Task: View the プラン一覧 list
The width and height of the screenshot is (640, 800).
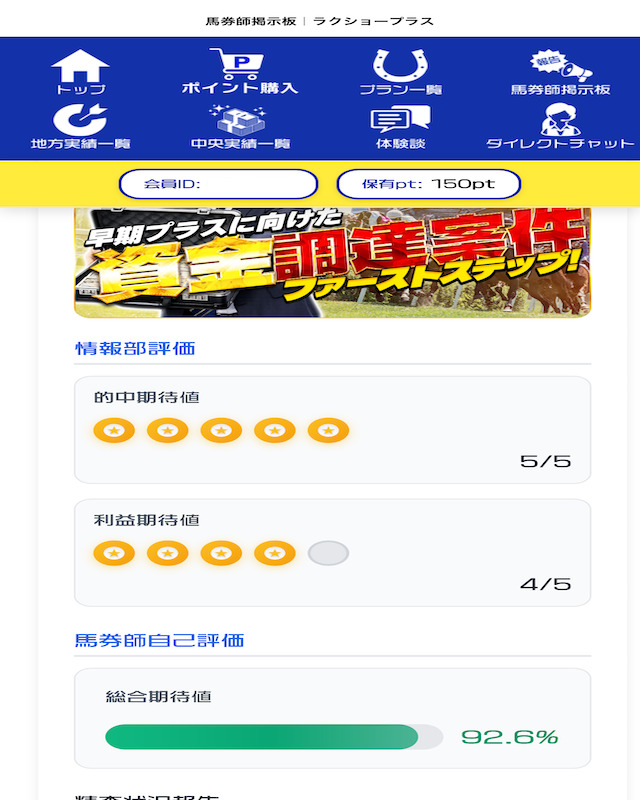Action: pos(400,72)
